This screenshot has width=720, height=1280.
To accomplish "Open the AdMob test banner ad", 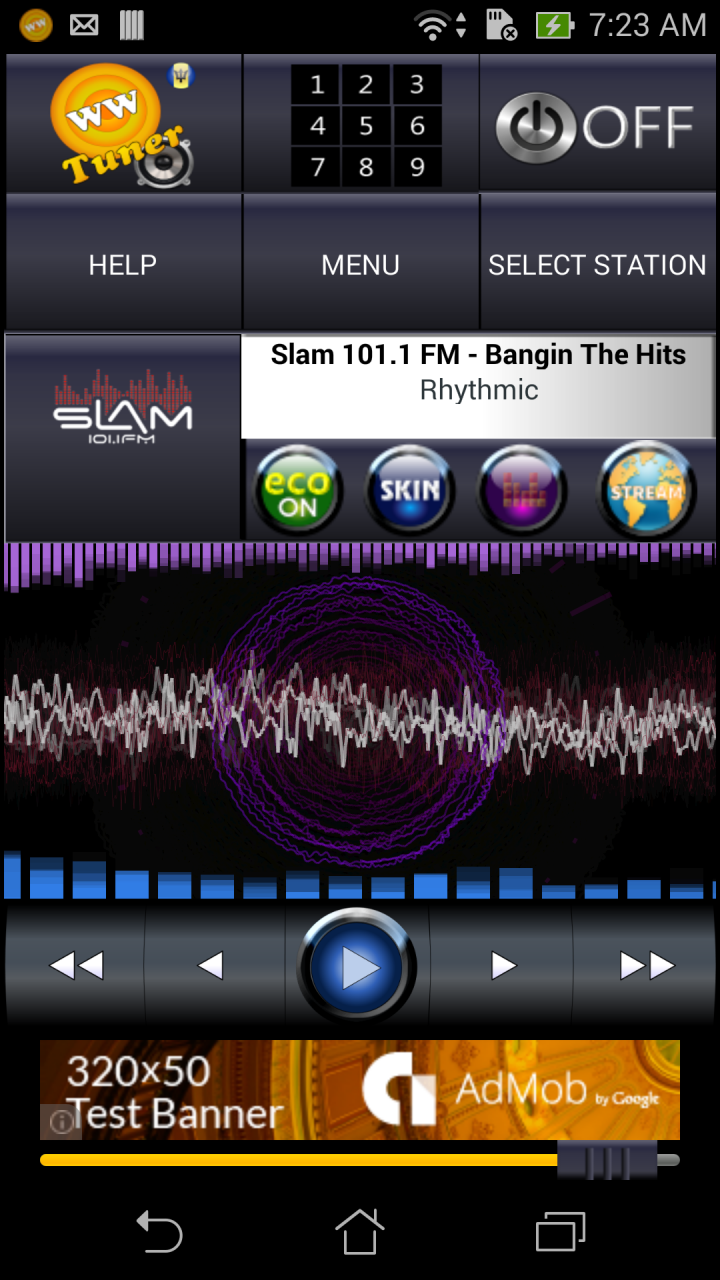I will (360, 1090).
